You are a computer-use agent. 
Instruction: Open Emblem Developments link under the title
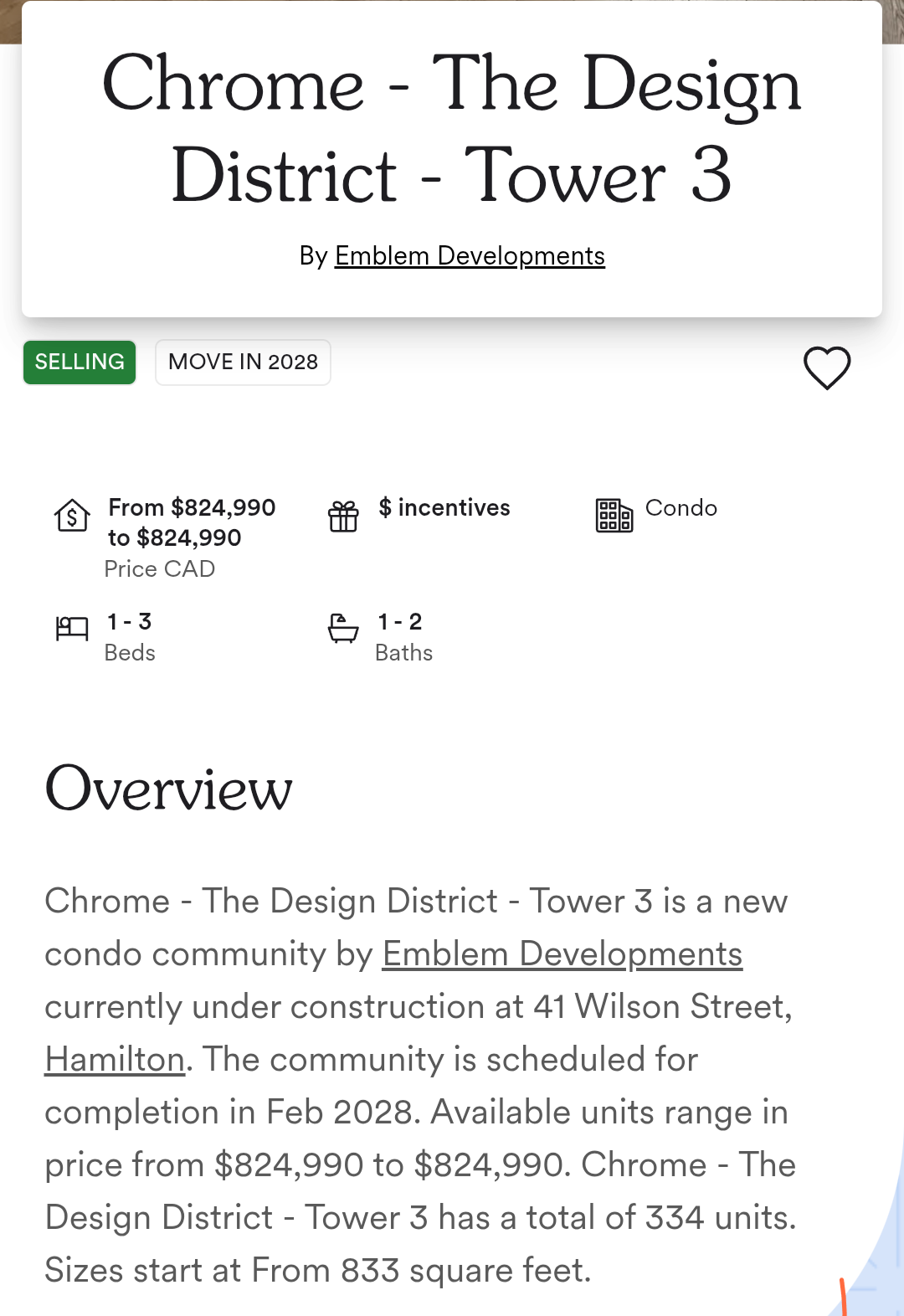click(470, 256)
